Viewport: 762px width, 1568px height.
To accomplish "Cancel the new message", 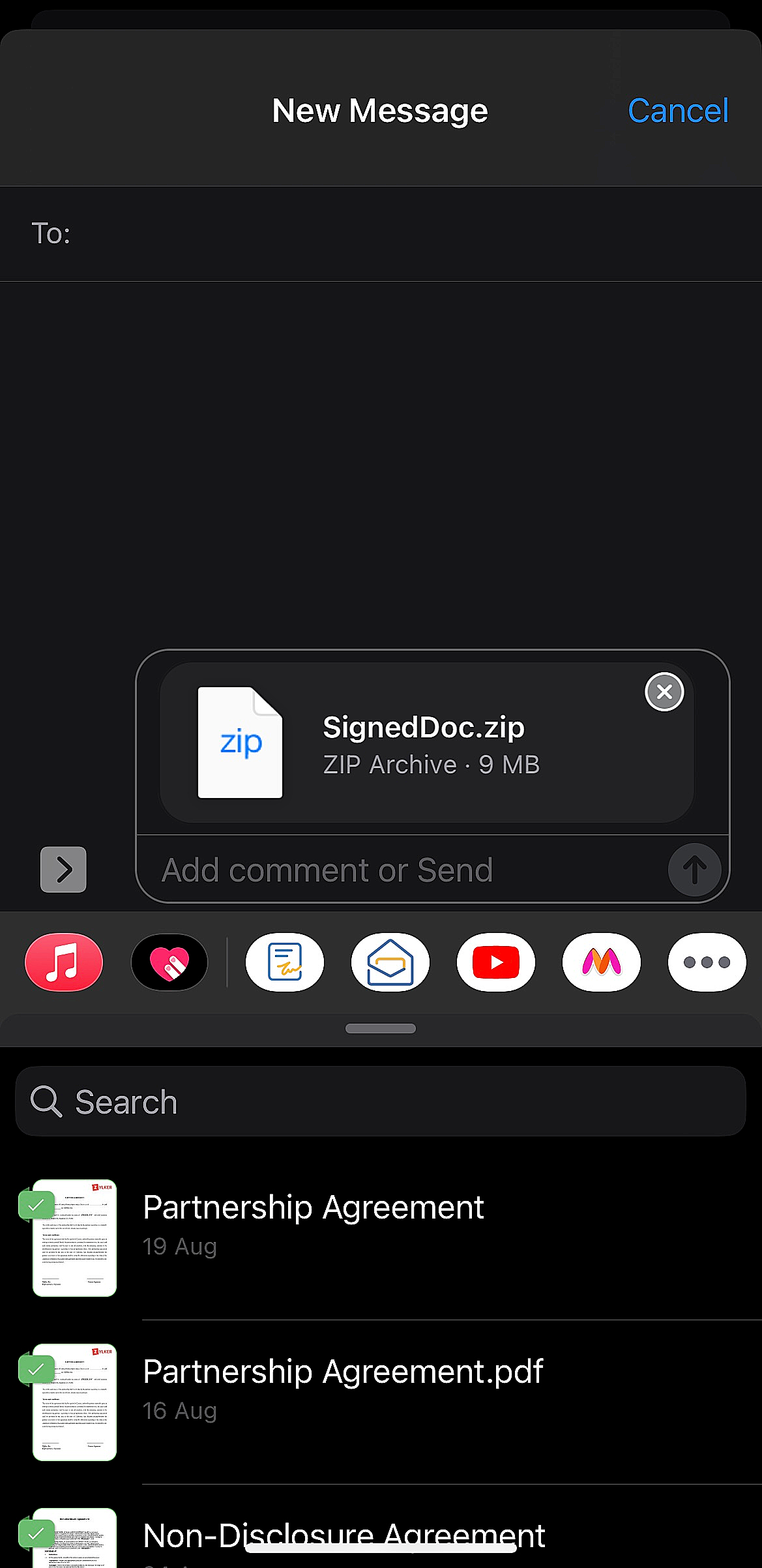I will [677, 111].
